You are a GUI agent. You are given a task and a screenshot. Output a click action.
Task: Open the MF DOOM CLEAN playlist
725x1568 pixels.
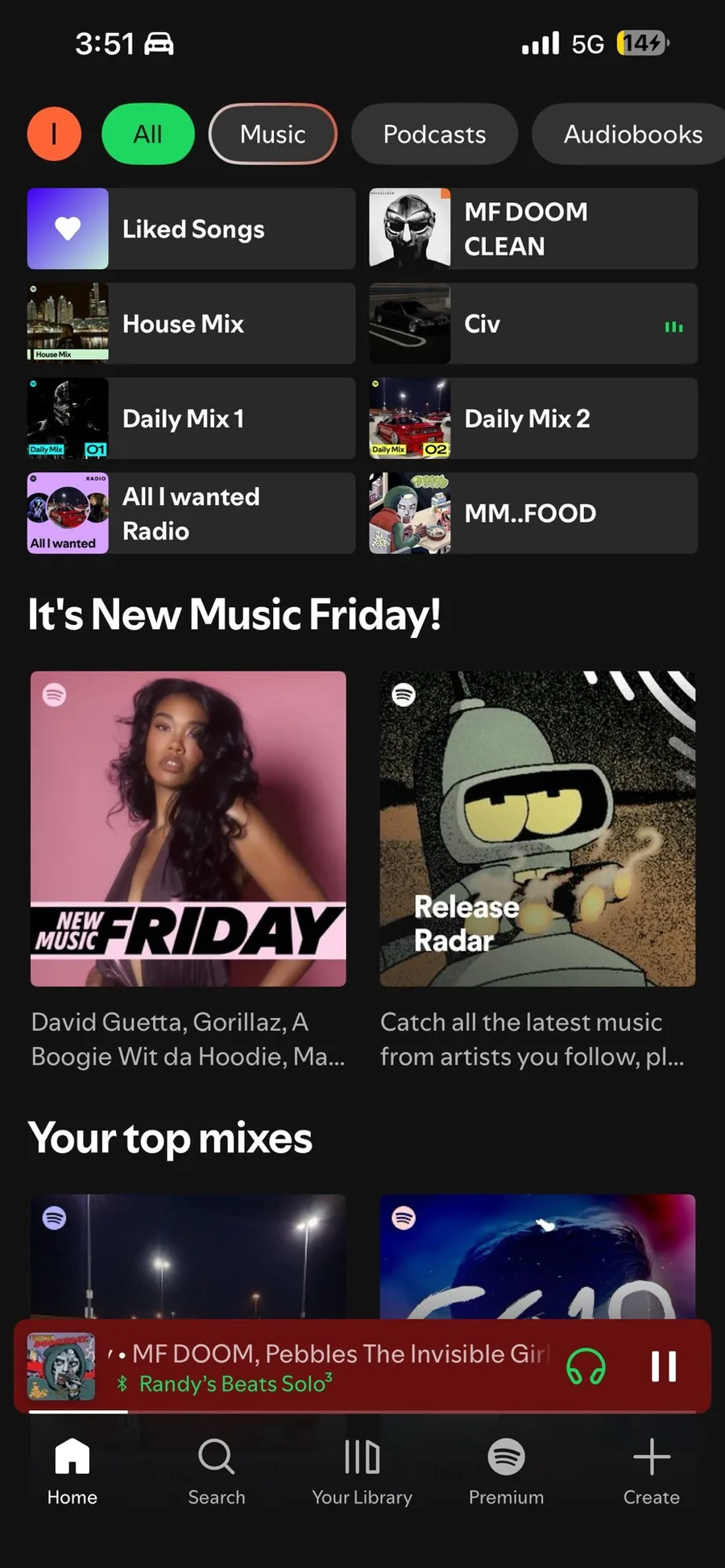(x=532, y=229)
